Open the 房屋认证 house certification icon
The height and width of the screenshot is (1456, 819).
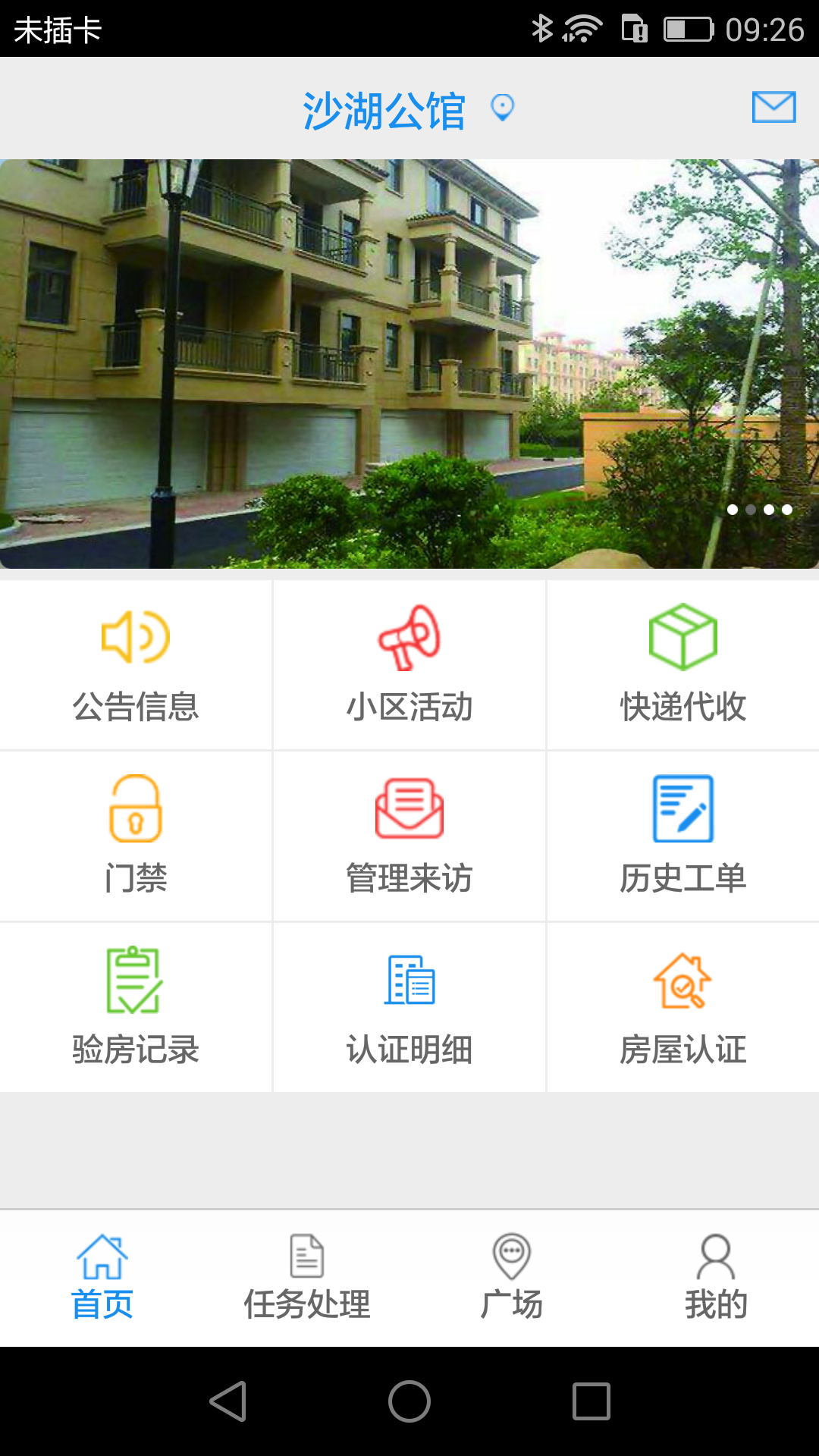[x=682, y=981]
